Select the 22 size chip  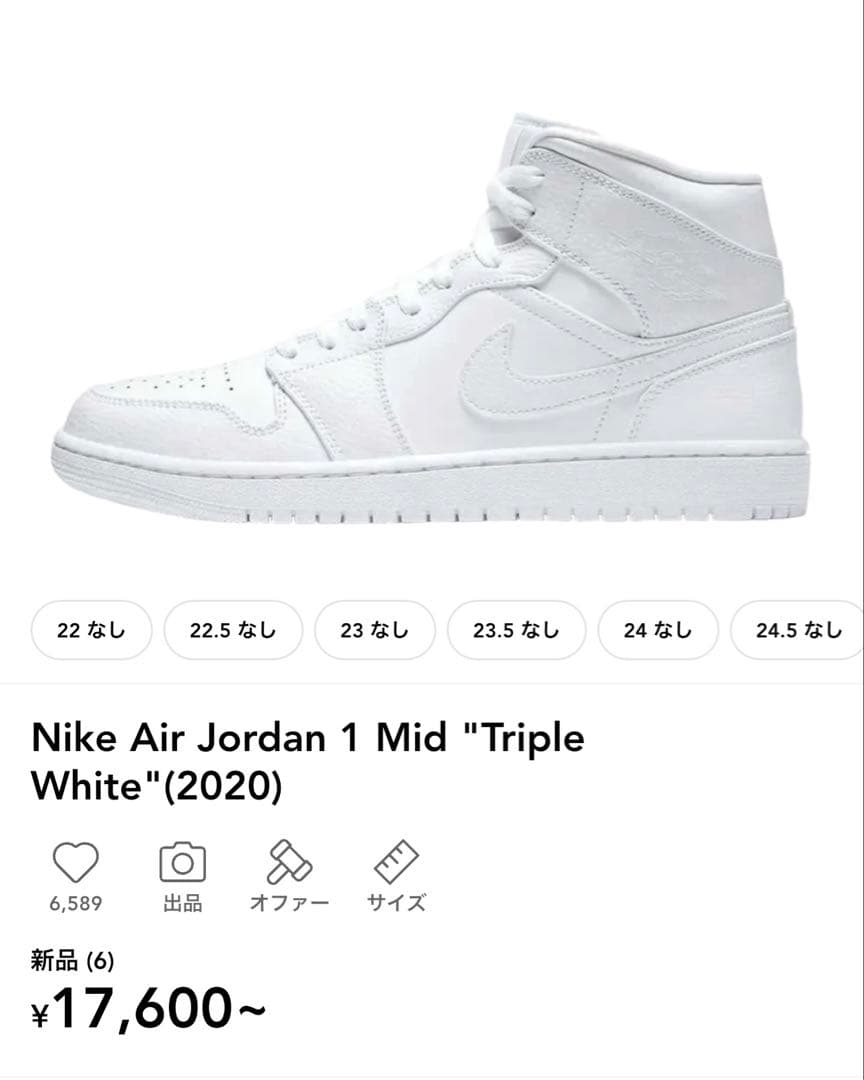click(91, 630)
